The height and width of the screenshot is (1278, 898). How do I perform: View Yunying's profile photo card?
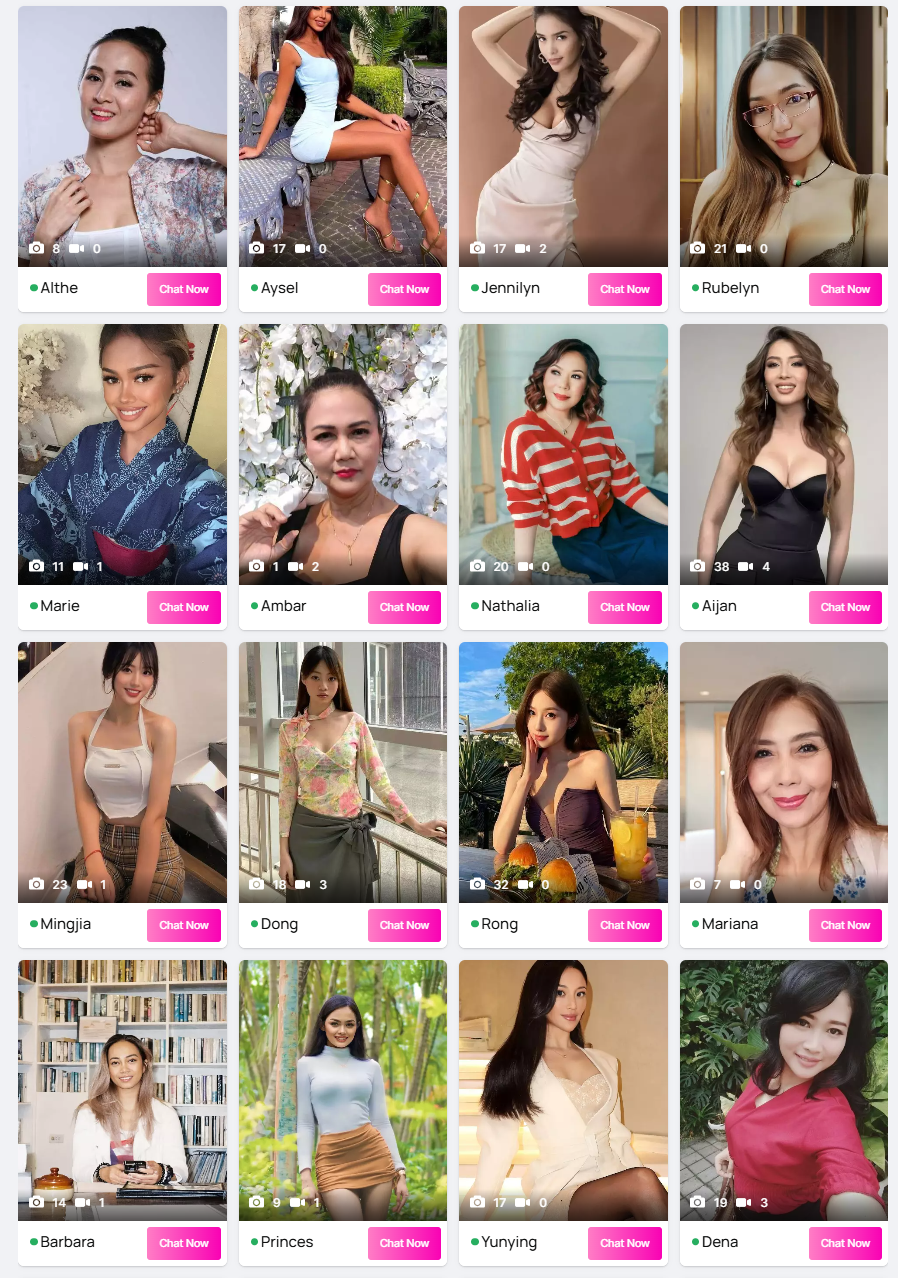(563, 1090)
